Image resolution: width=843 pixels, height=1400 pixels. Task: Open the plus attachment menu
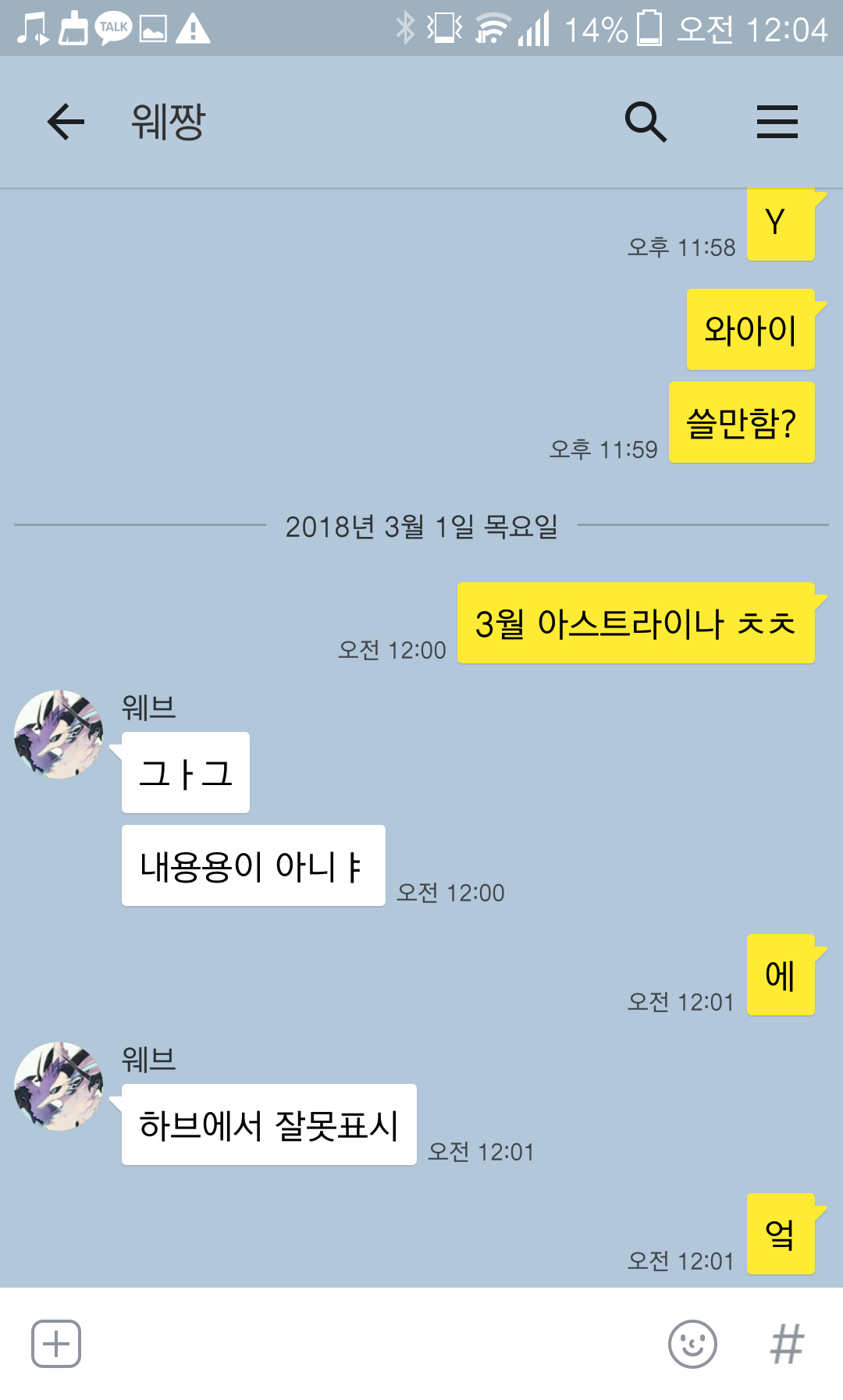point(56,1344)
